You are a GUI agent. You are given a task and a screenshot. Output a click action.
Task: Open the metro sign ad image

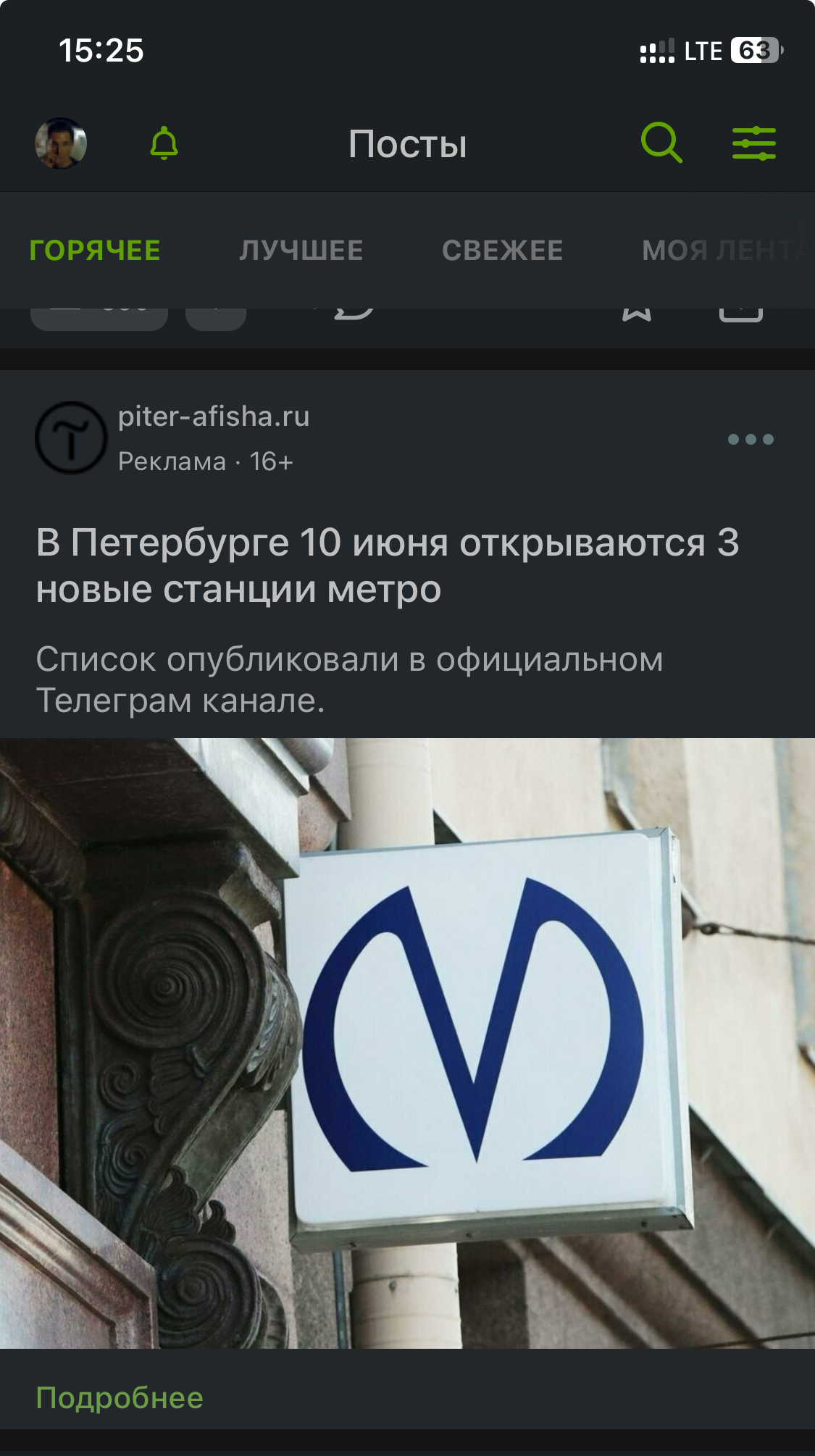[407, 1043]
